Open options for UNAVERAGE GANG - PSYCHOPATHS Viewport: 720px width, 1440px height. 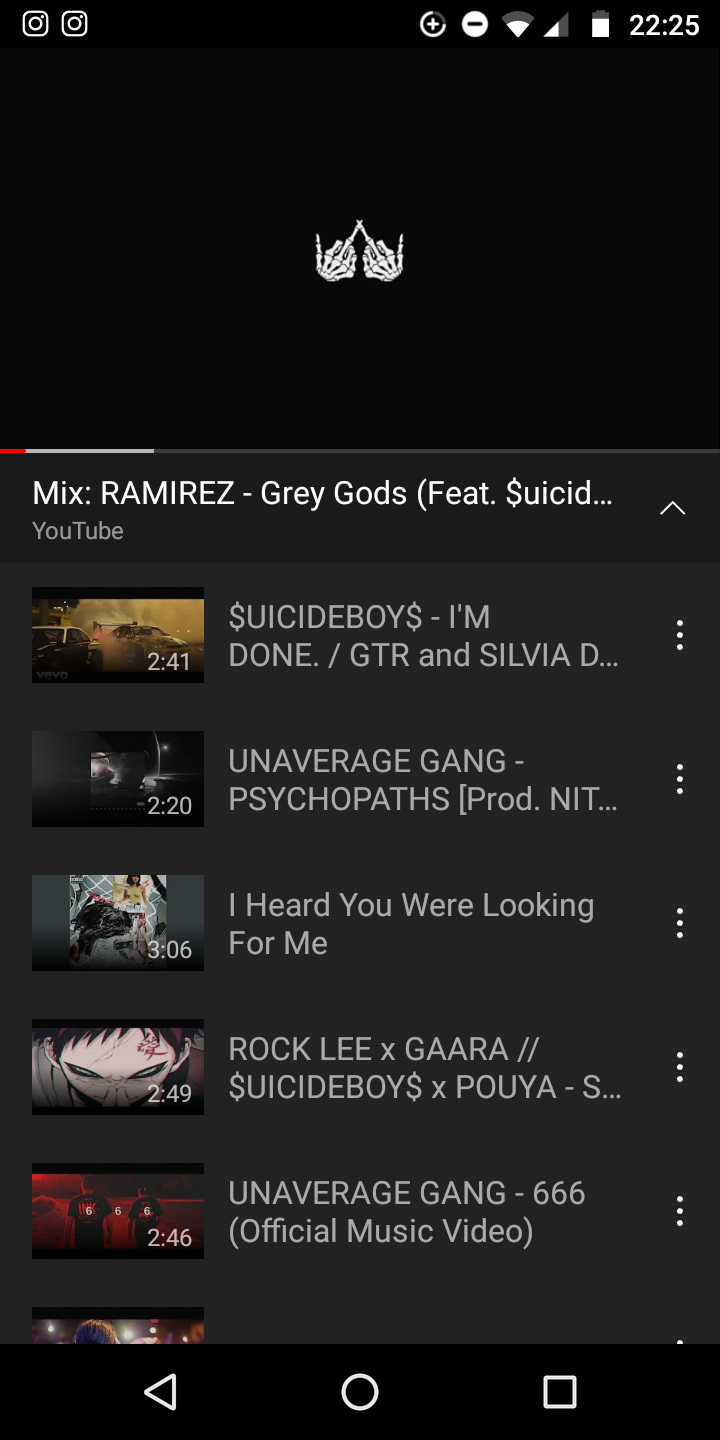pos(679,780)
